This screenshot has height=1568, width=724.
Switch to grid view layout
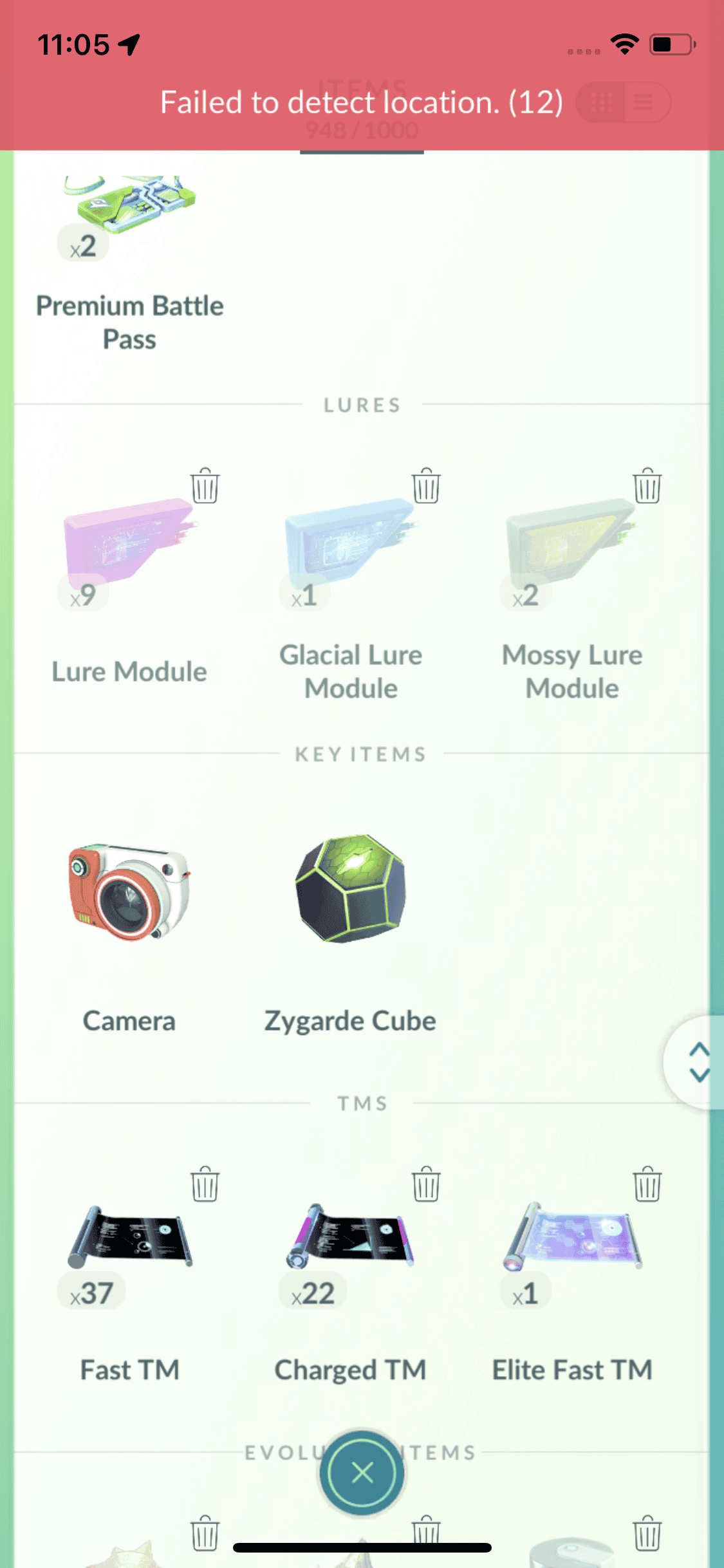[602, 102]
